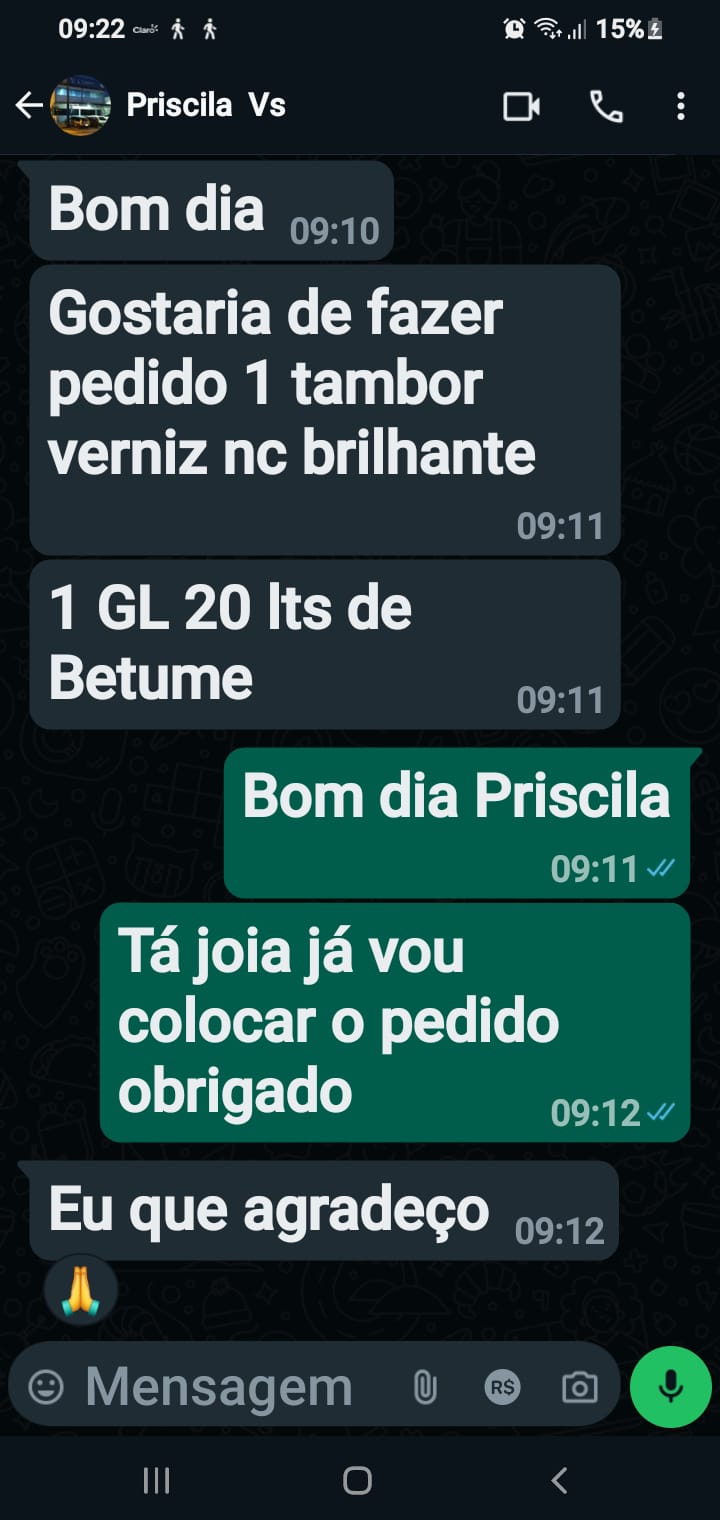Open the R$ payment option
The width and height of the screenshot is (720, 1520).
pos(502,1387)
